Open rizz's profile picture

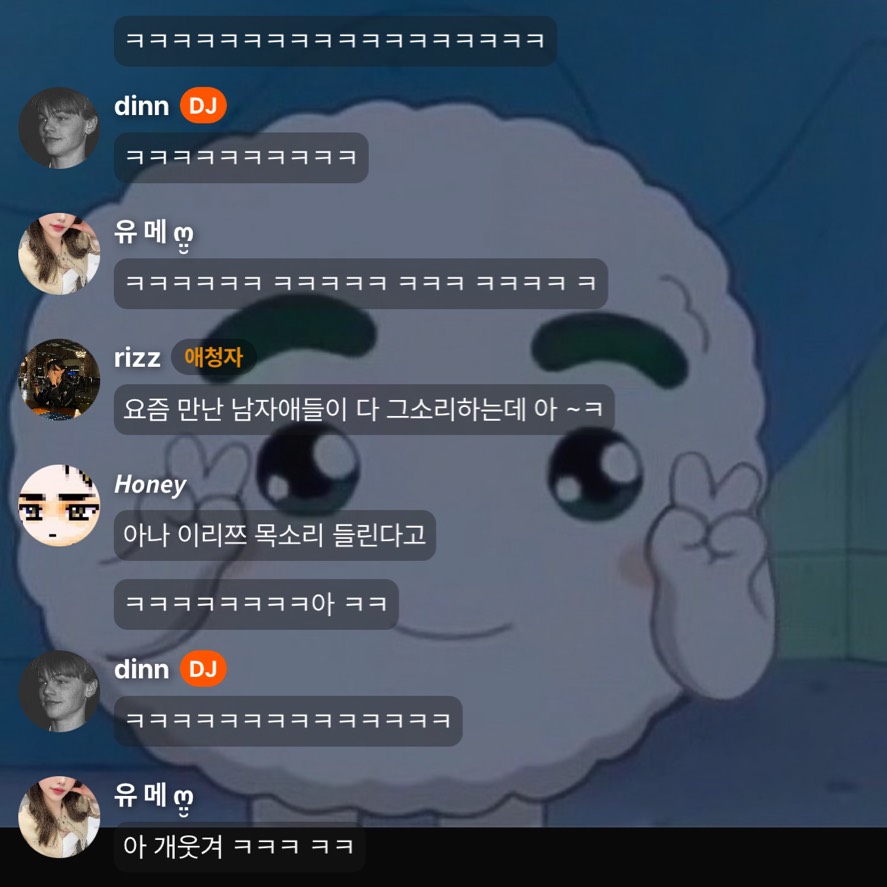(x=59, y=379)
